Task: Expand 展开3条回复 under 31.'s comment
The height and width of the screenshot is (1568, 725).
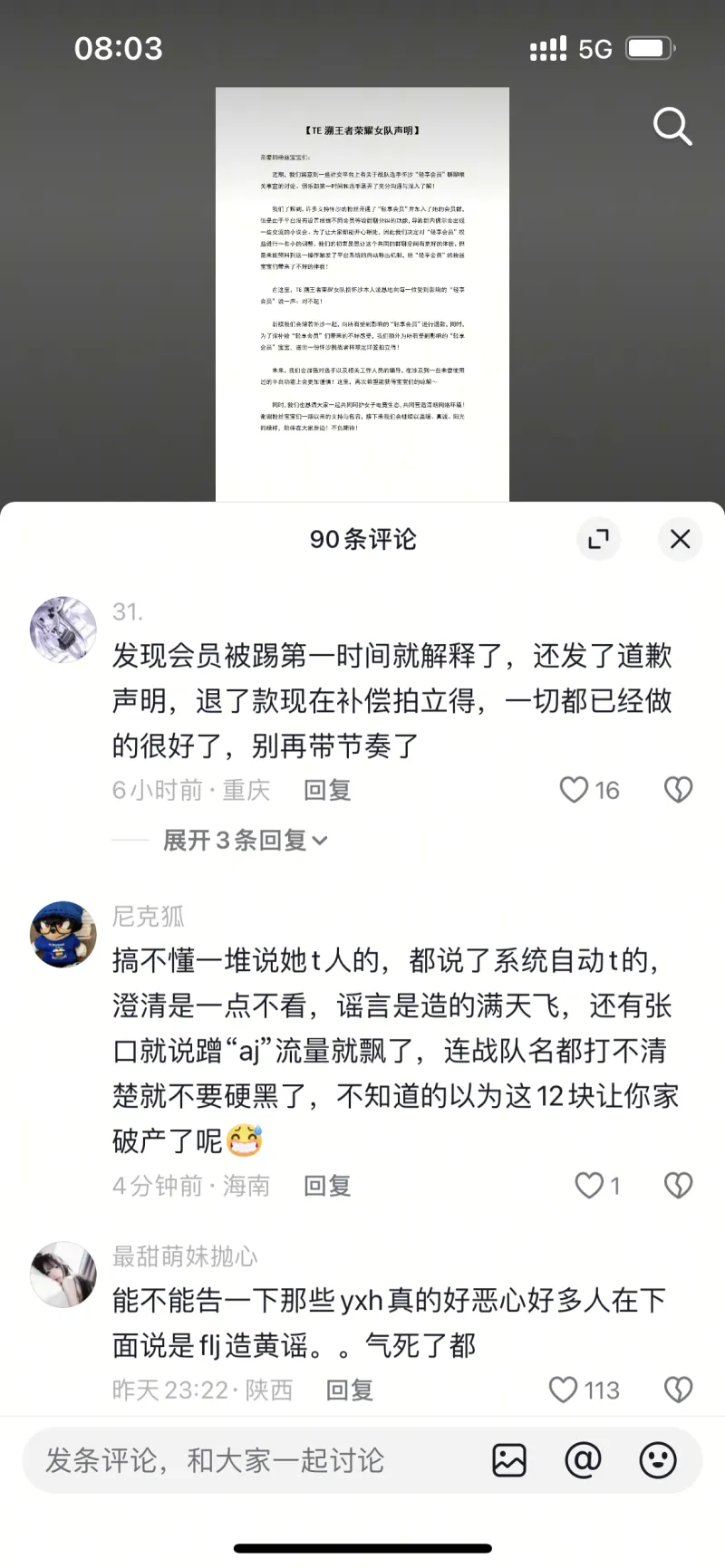Action: tap(245, 841)
